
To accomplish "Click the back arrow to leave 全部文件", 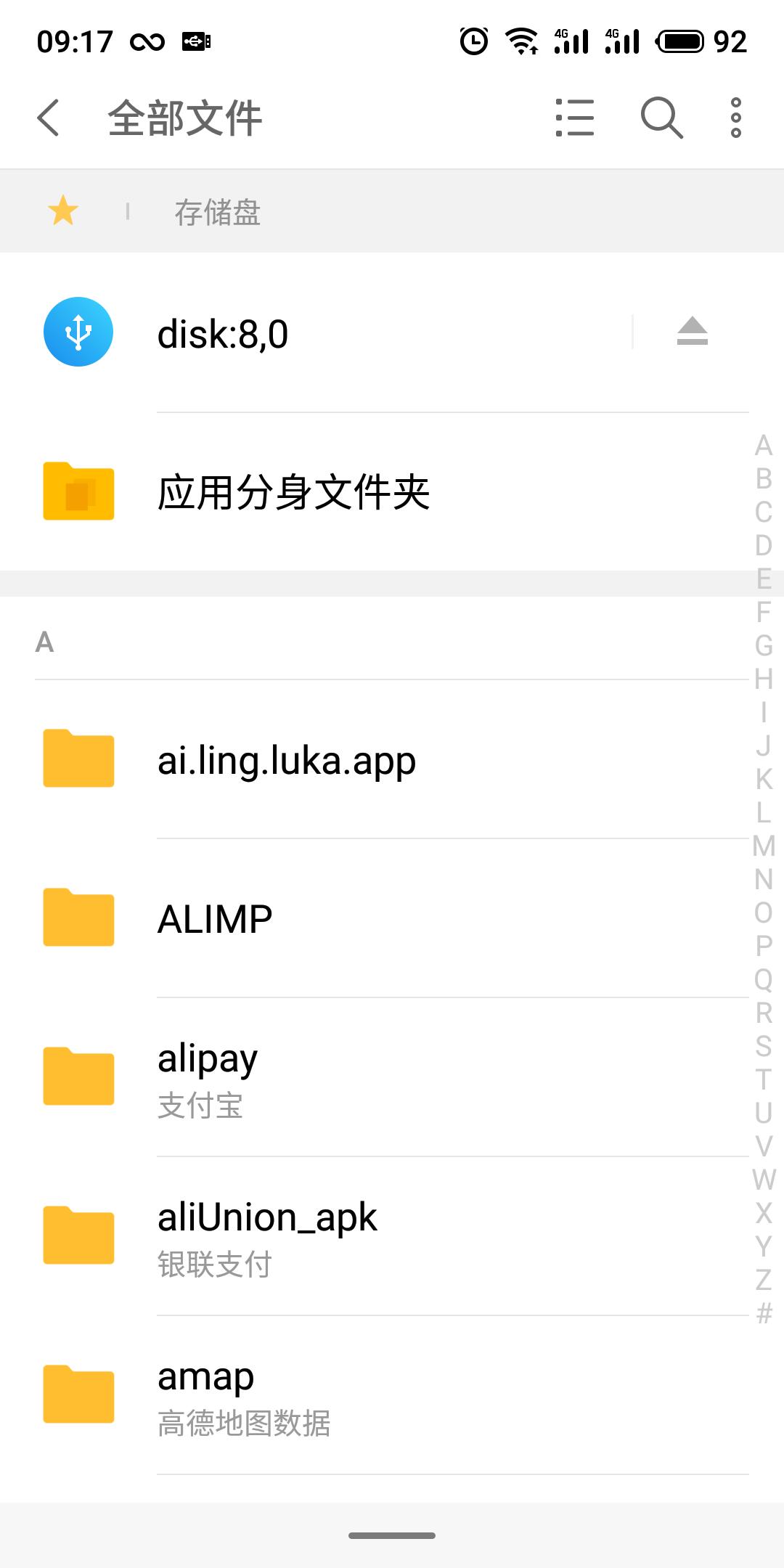I will 47,118.
